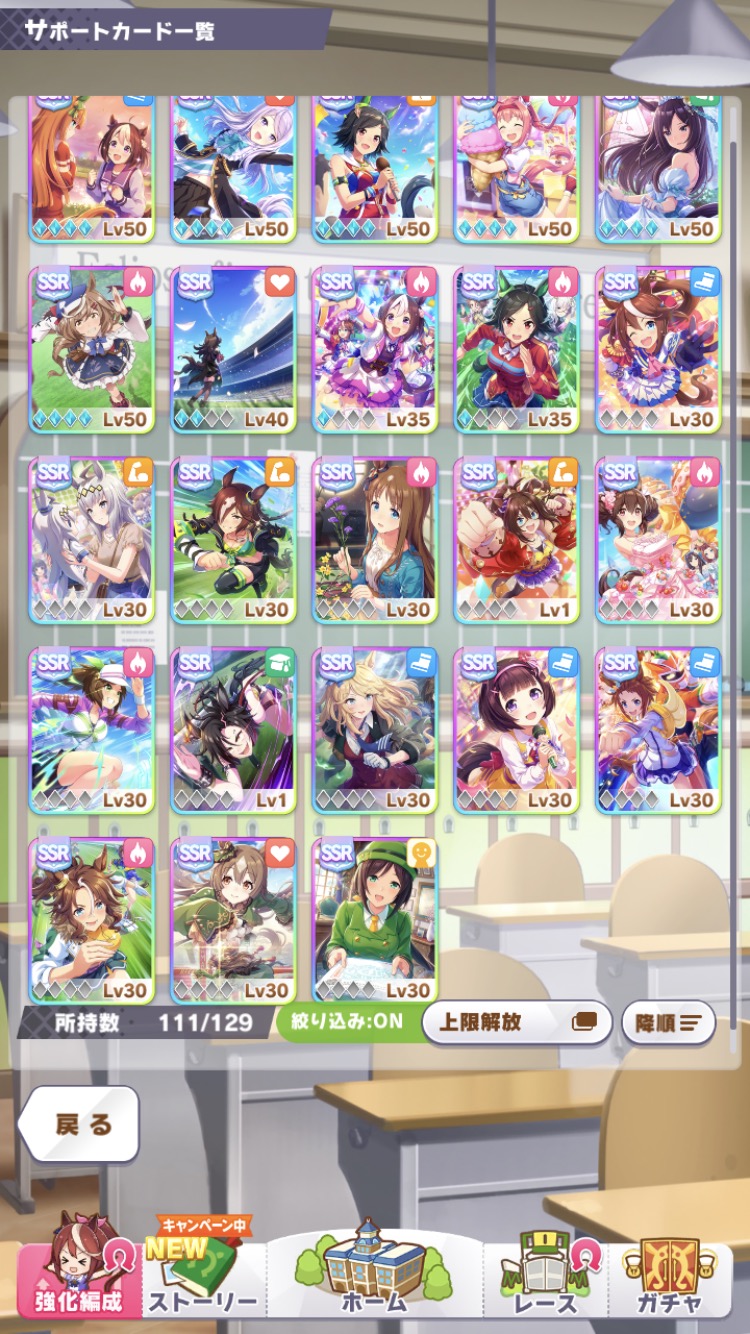Select the green-suit girl card with smiley icon

pos(375,920)
